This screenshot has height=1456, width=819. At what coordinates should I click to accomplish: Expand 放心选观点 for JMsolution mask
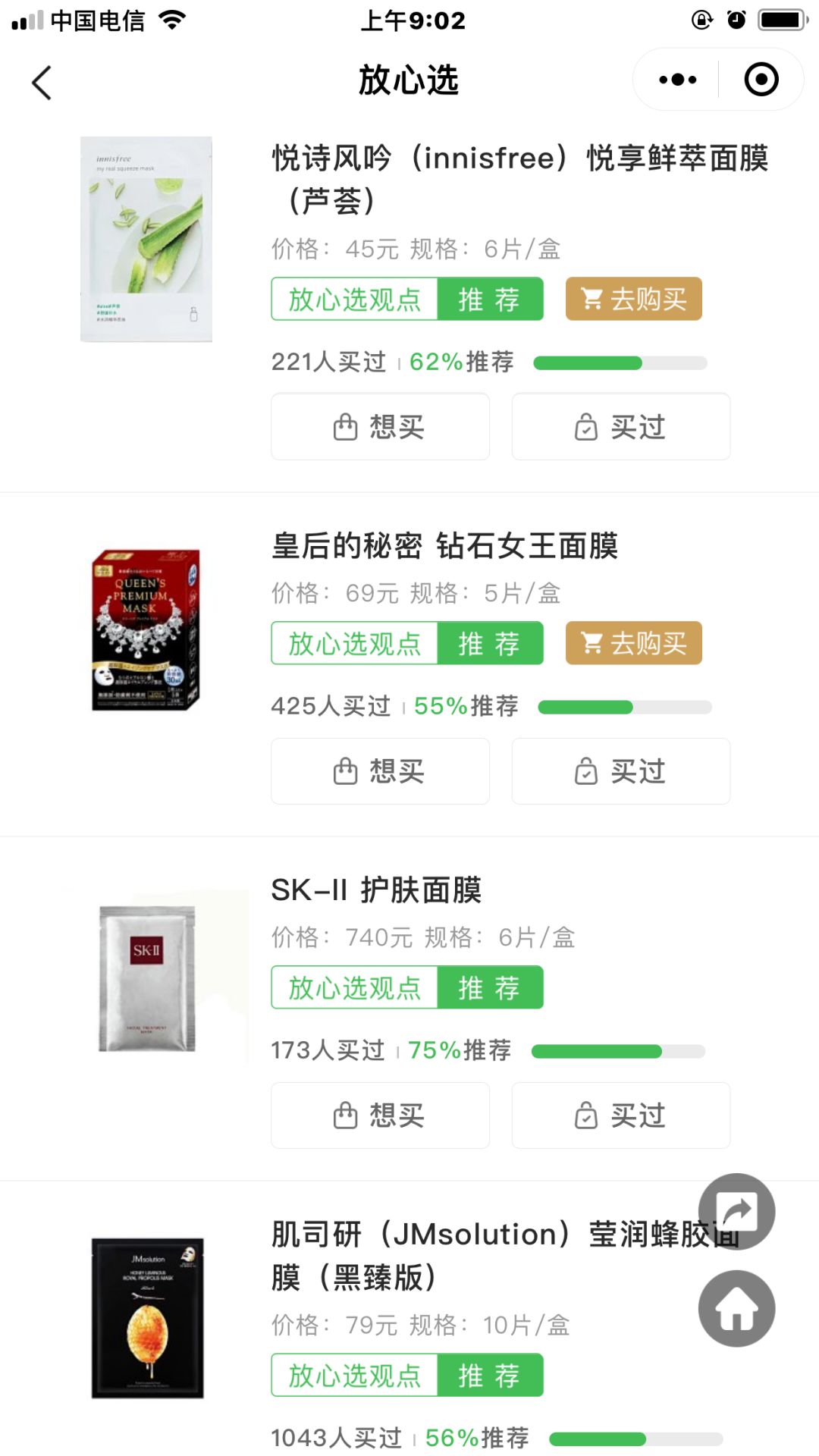[x=353, y=1374]
